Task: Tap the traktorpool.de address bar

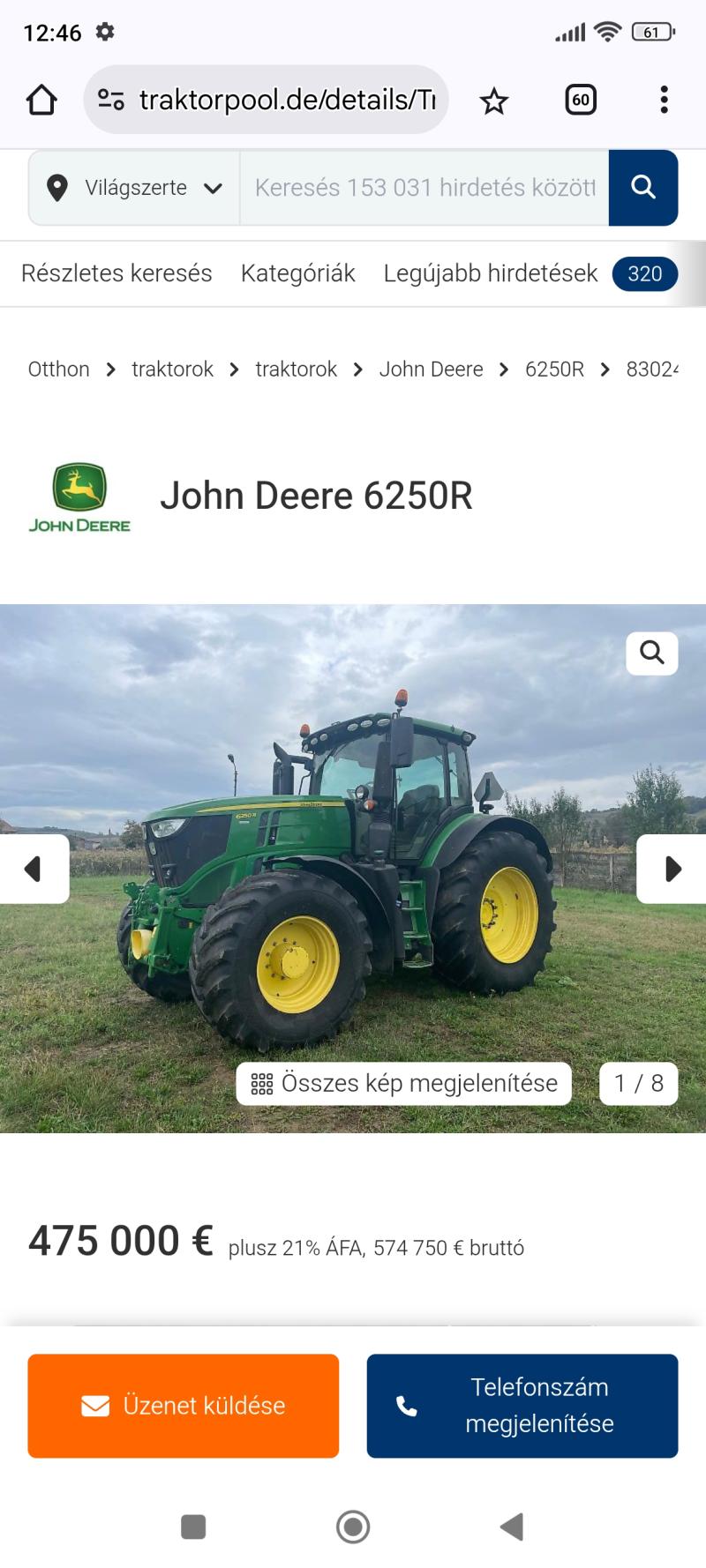Action: tap(267, 100)
